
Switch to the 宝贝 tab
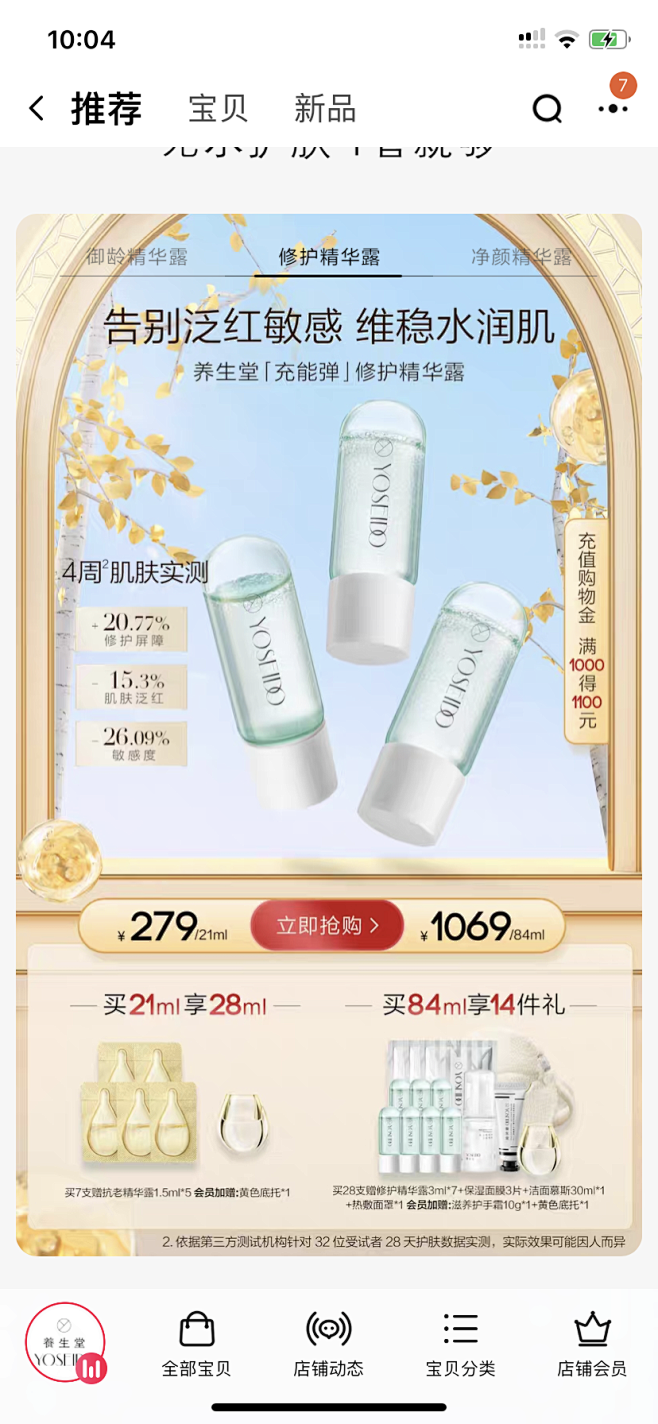click(x=218, y=108)
